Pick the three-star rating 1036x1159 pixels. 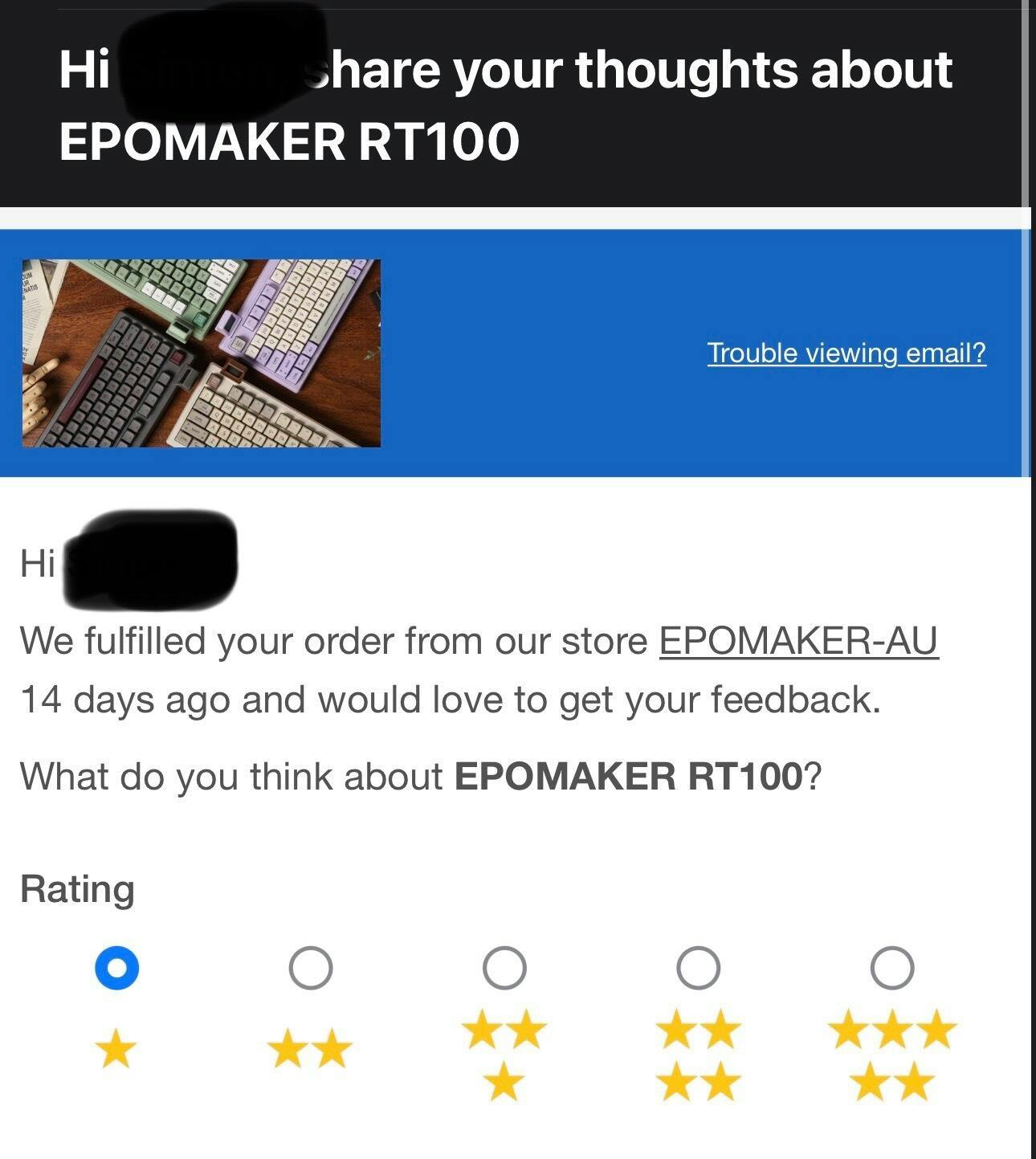[x=504, y=968]
